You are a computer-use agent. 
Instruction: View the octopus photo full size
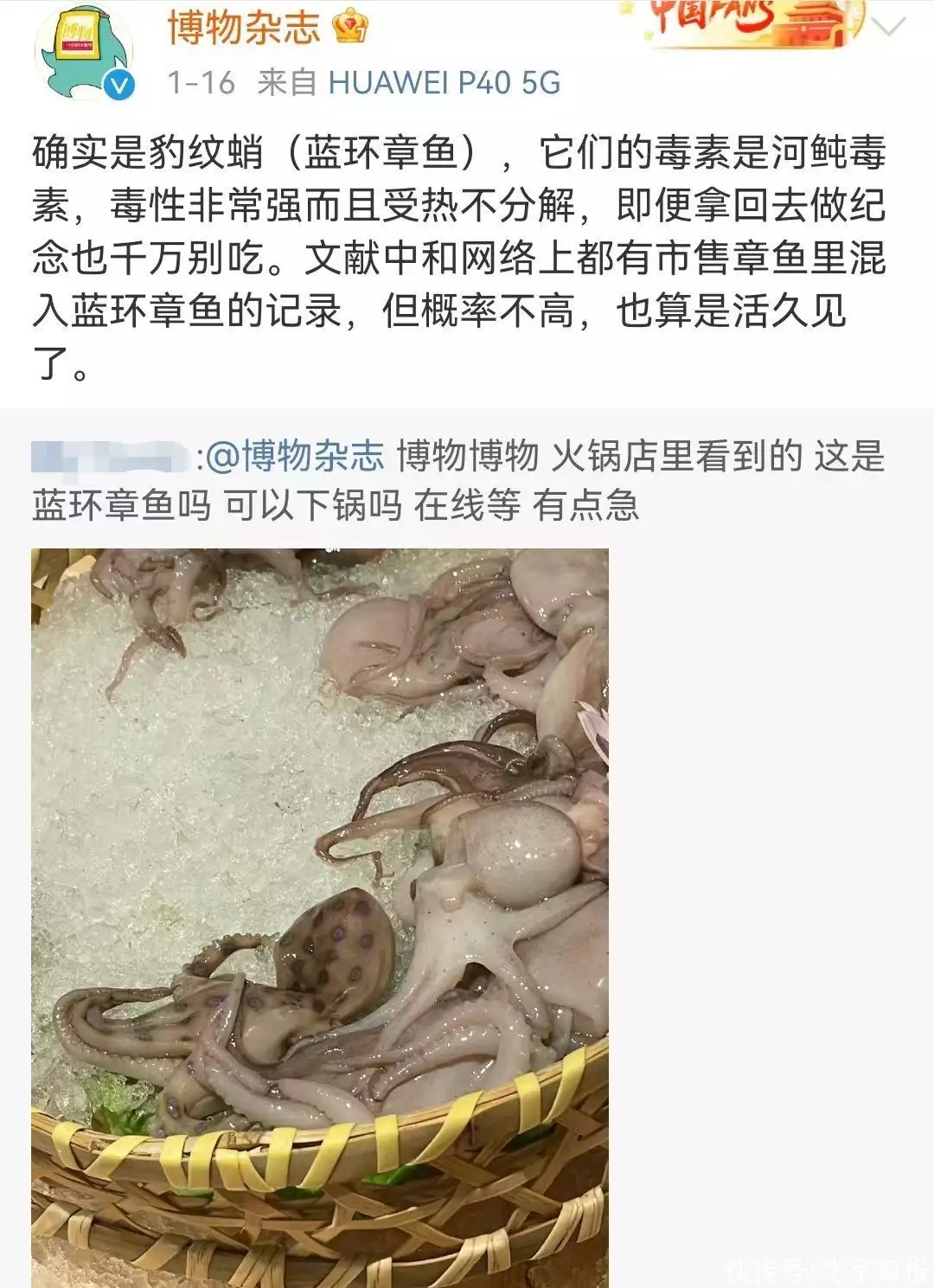320,917
